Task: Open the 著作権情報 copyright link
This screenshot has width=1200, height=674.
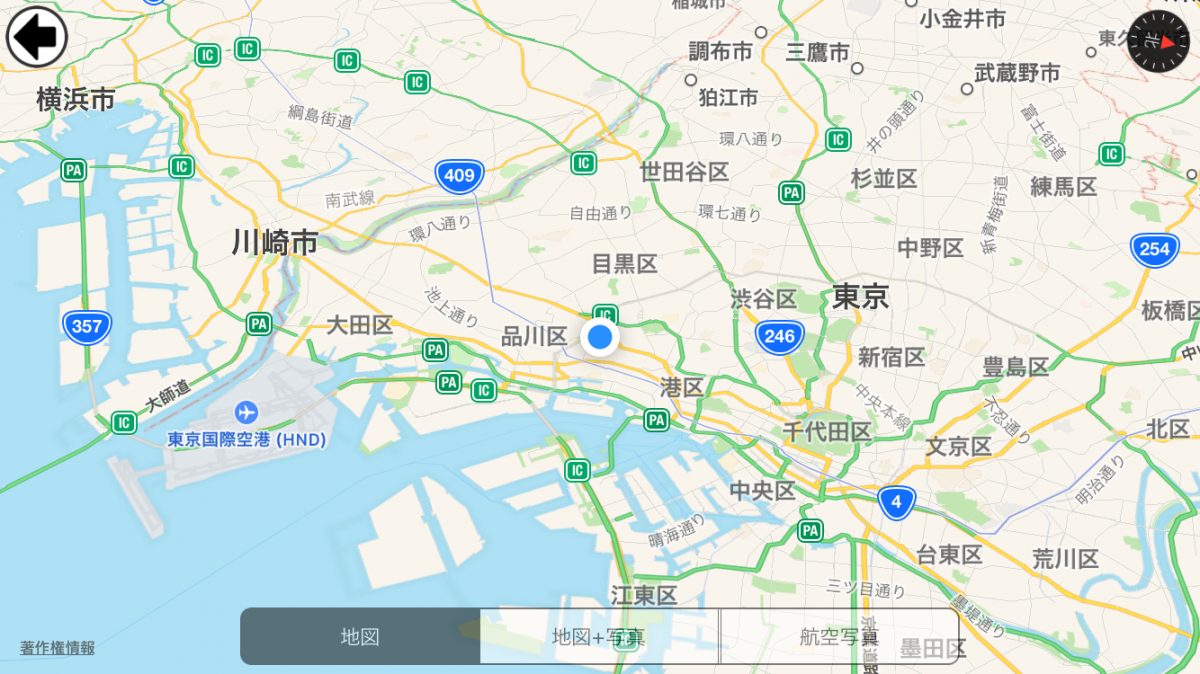Action: pos(57,648)
